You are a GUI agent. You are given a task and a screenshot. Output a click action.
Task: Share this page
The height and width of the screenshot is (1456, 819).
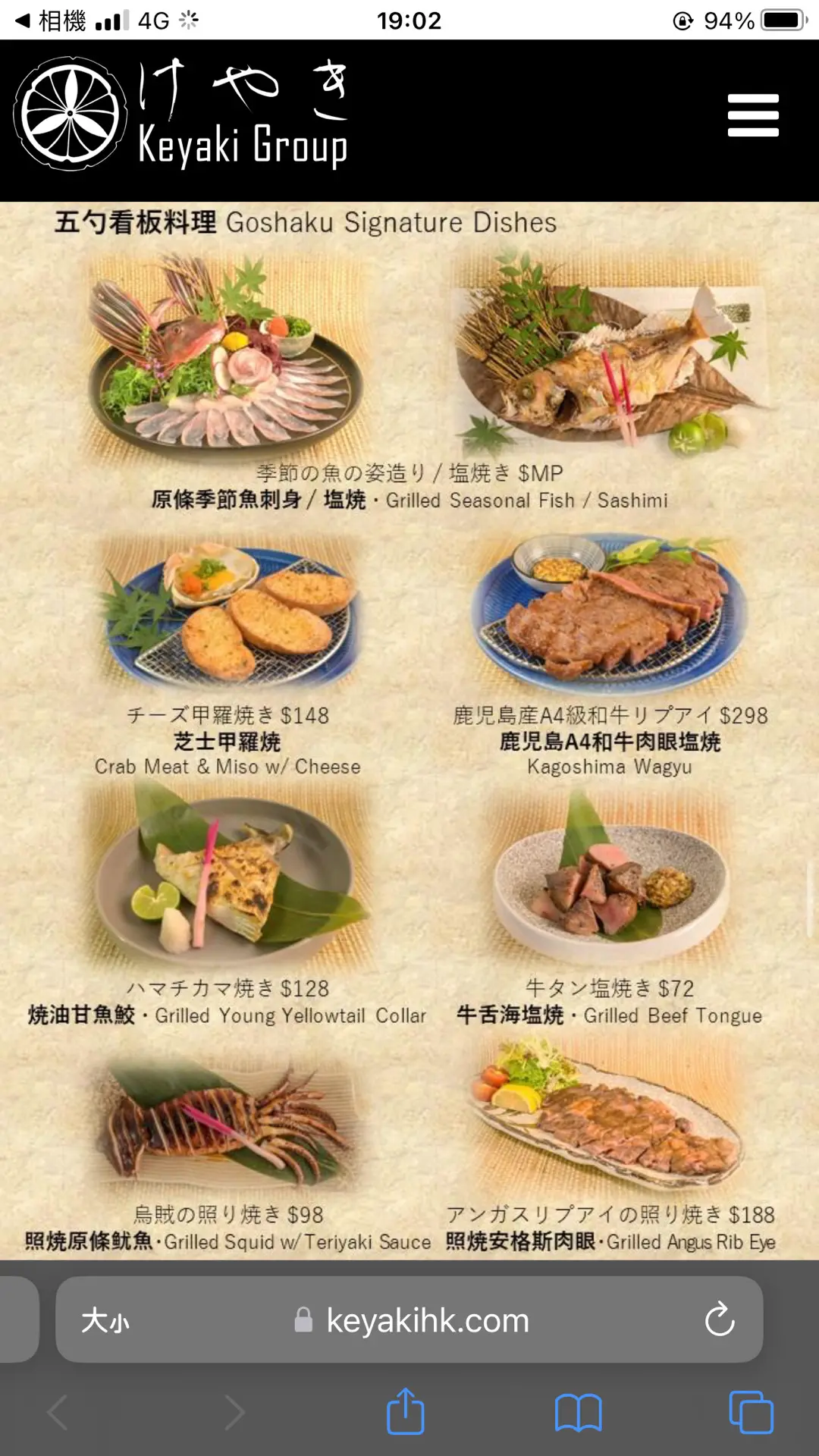pos(406,1412)
